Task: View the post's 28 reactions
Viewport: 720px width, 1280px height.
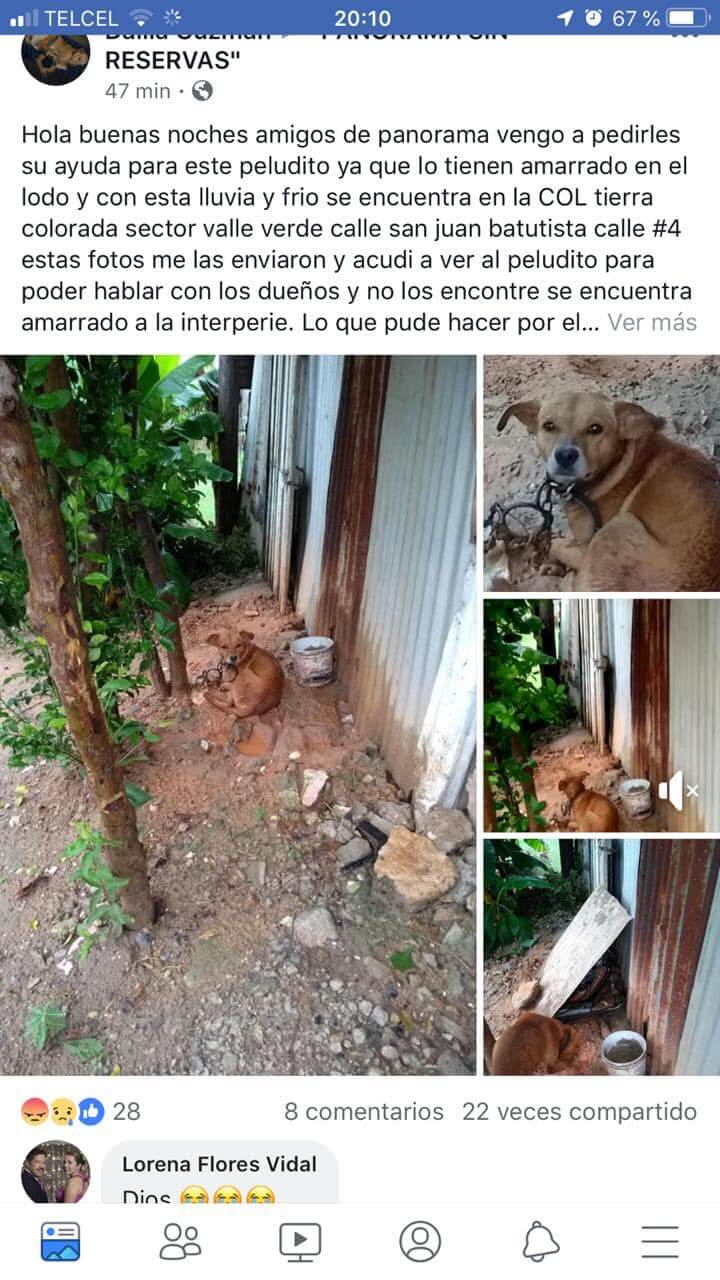Action: [81, 1111]
